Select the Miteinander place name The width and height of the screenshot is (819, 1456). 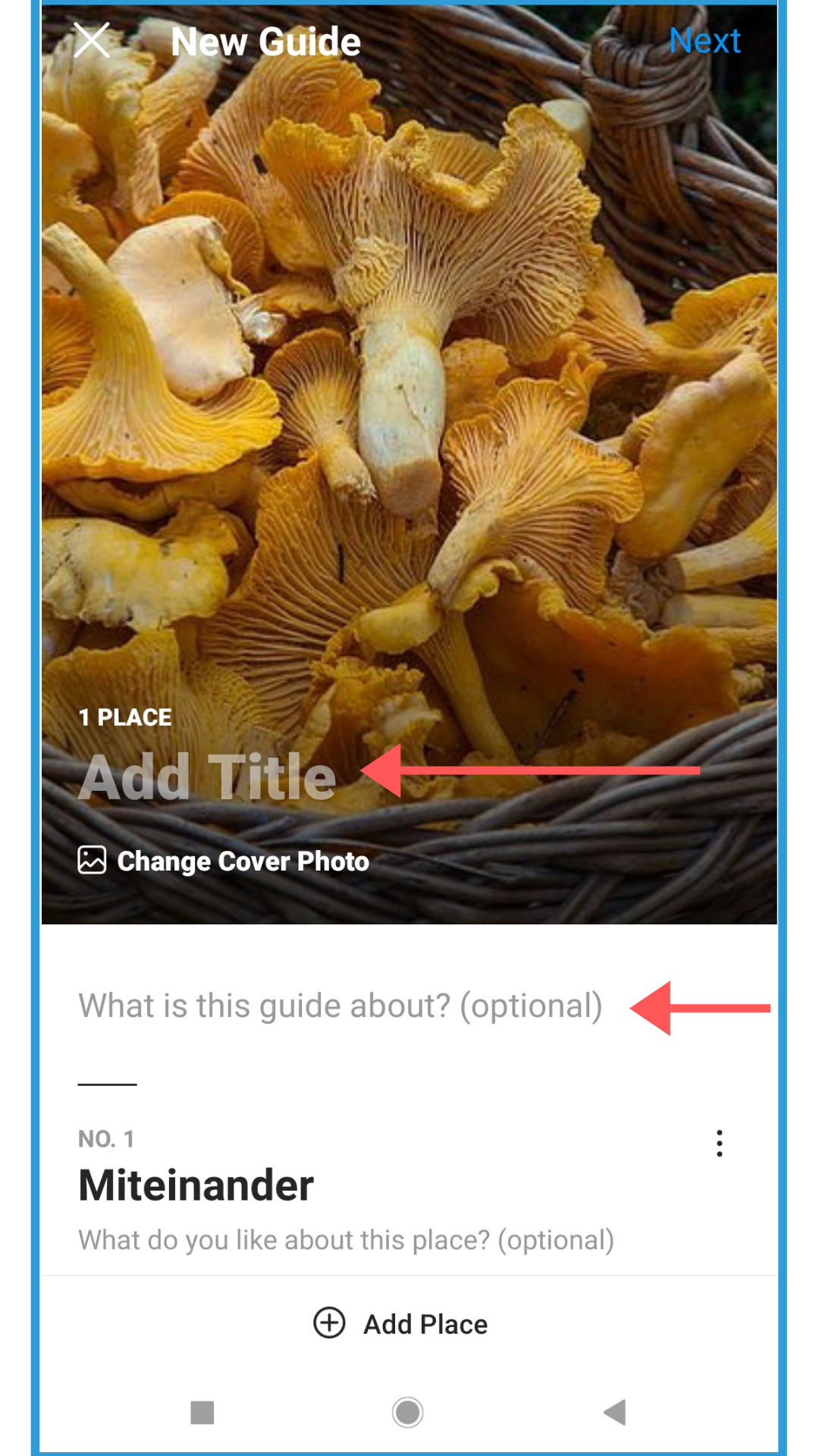pyautogui.click(x=196, y=1185)
